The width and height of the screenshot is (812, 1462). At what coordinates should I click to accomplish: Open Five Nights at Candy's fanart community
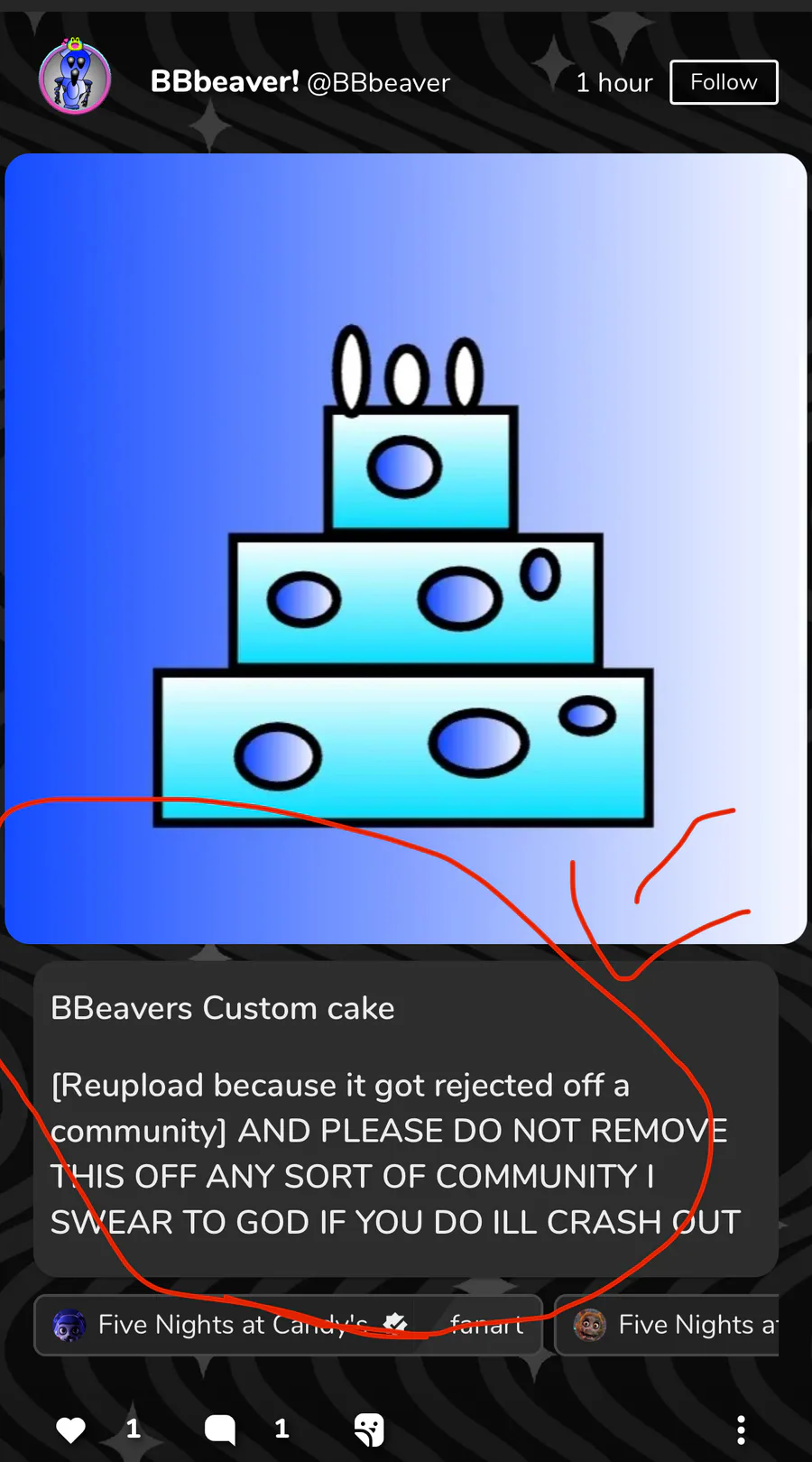coord(288,1325)
